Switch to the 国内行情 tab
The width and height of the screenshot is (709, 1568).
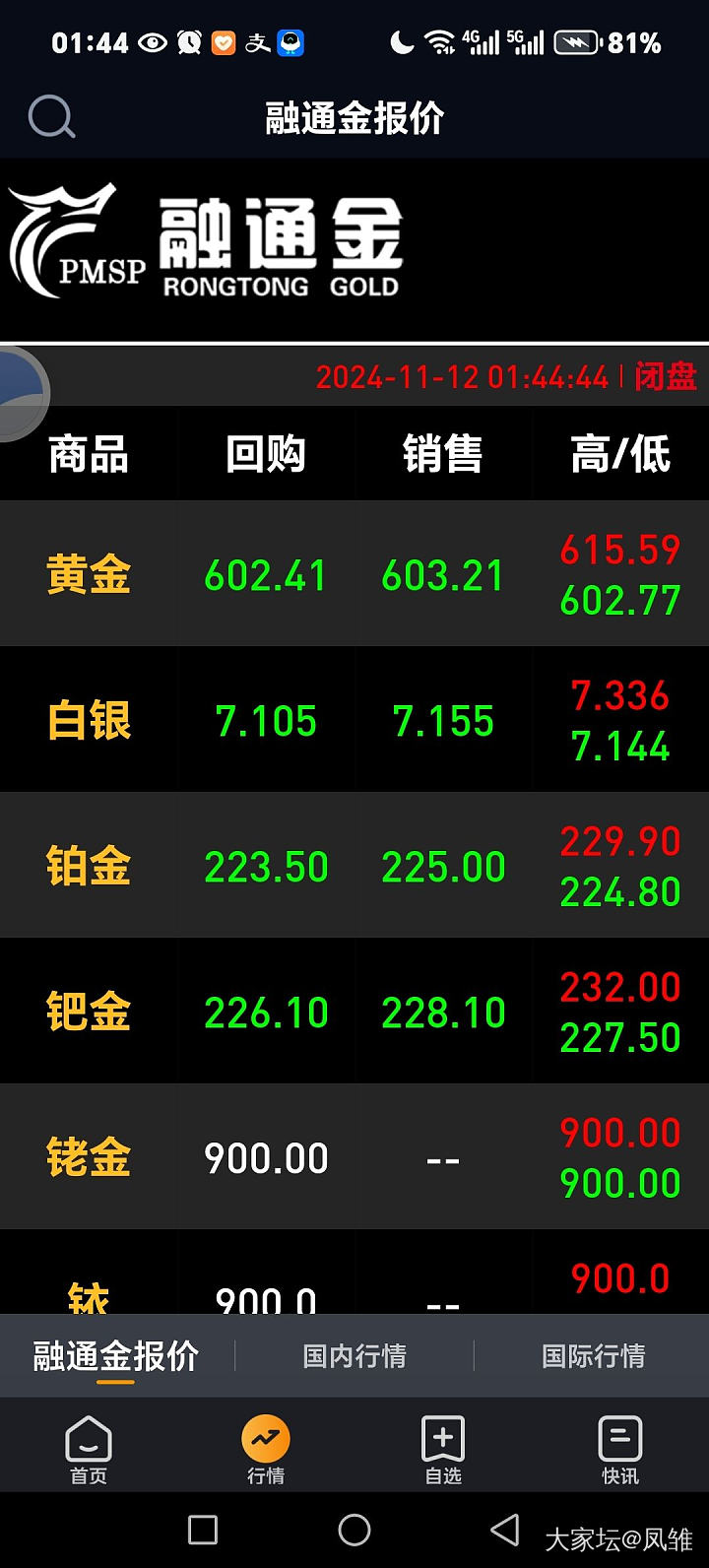pyautogui.click(x=354, y=1356)
